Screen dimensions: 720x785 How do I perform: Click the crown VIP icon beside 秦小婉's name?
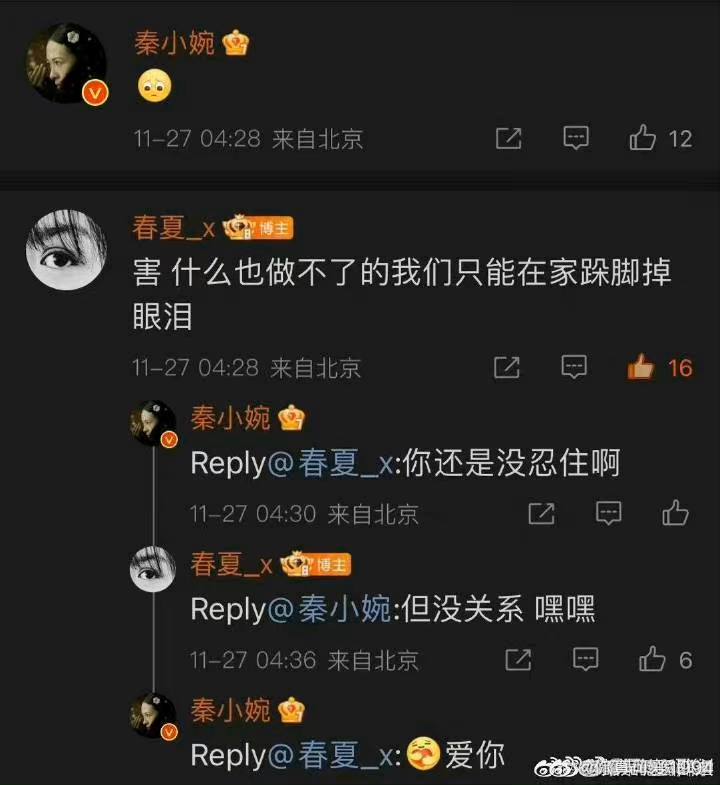tap(234, 41)
